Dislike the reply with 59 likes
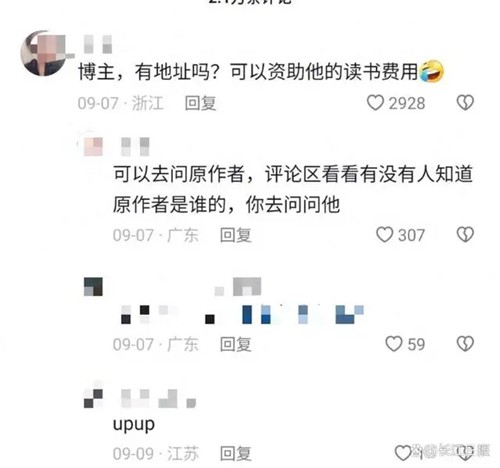The image size is (500, 468). click(x=465, y=344)
